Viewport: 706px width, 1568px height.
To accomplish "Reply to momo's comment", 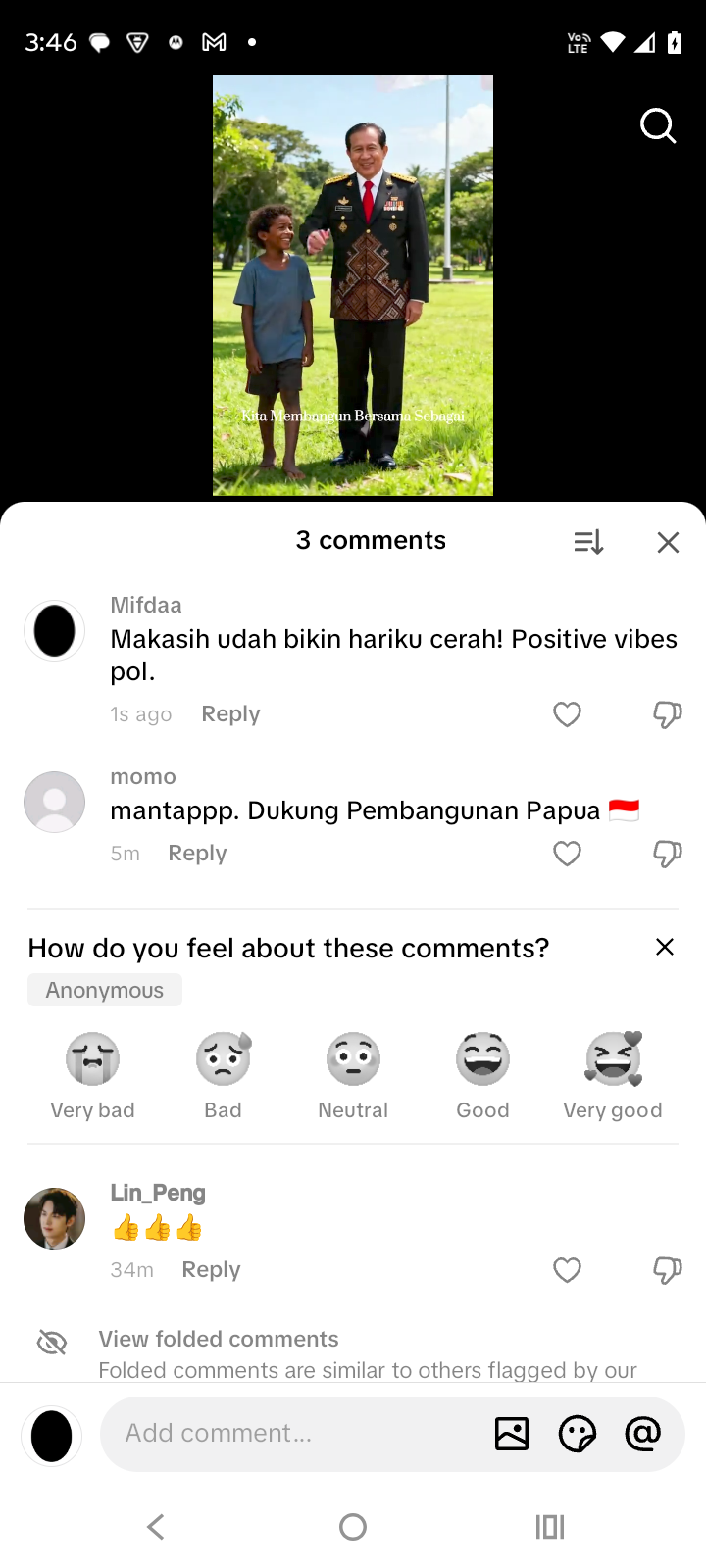I will (197, 854).
